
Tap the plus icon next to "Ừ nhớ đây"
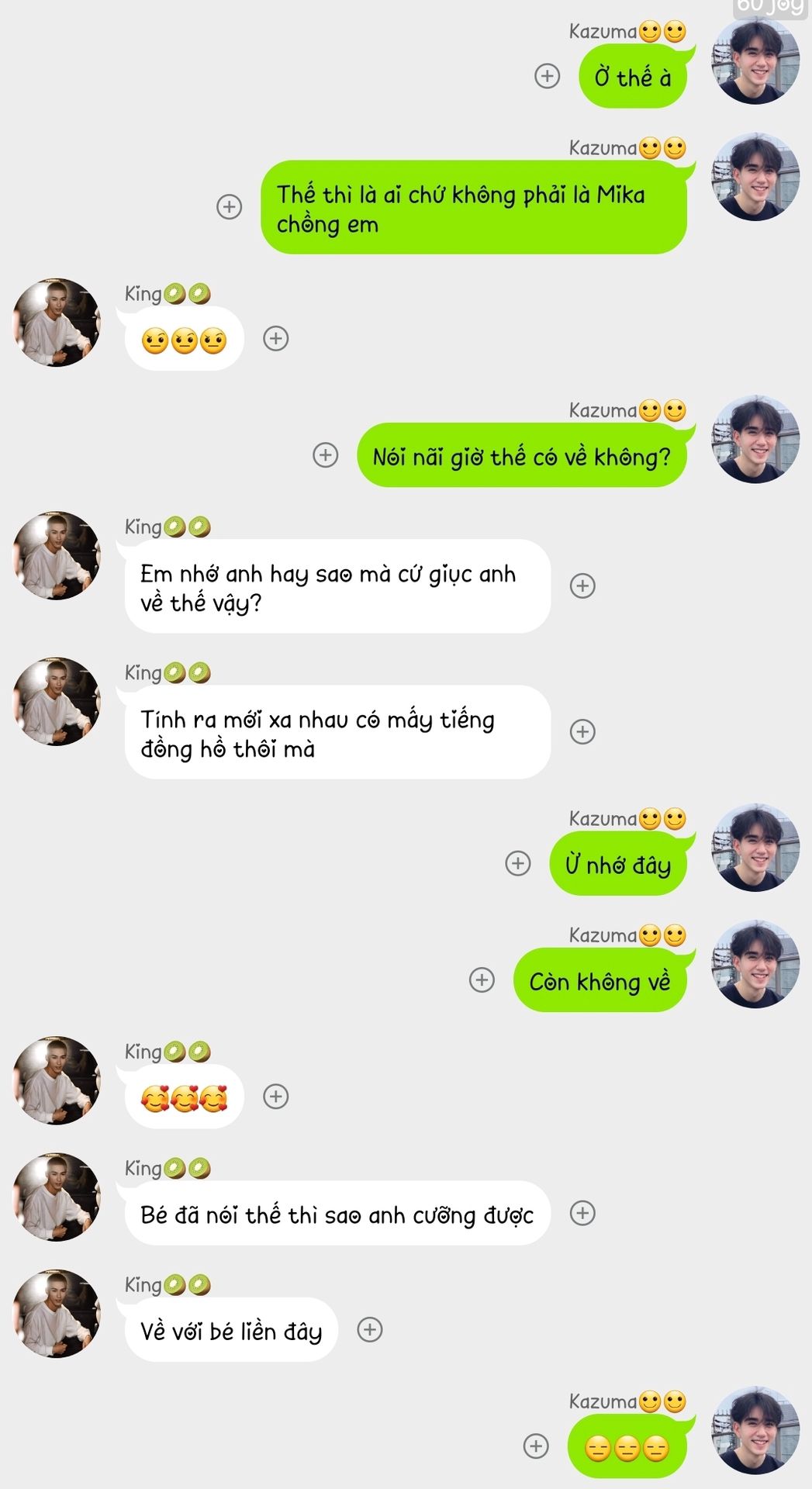pyautogui.click(x=518, y=863)
